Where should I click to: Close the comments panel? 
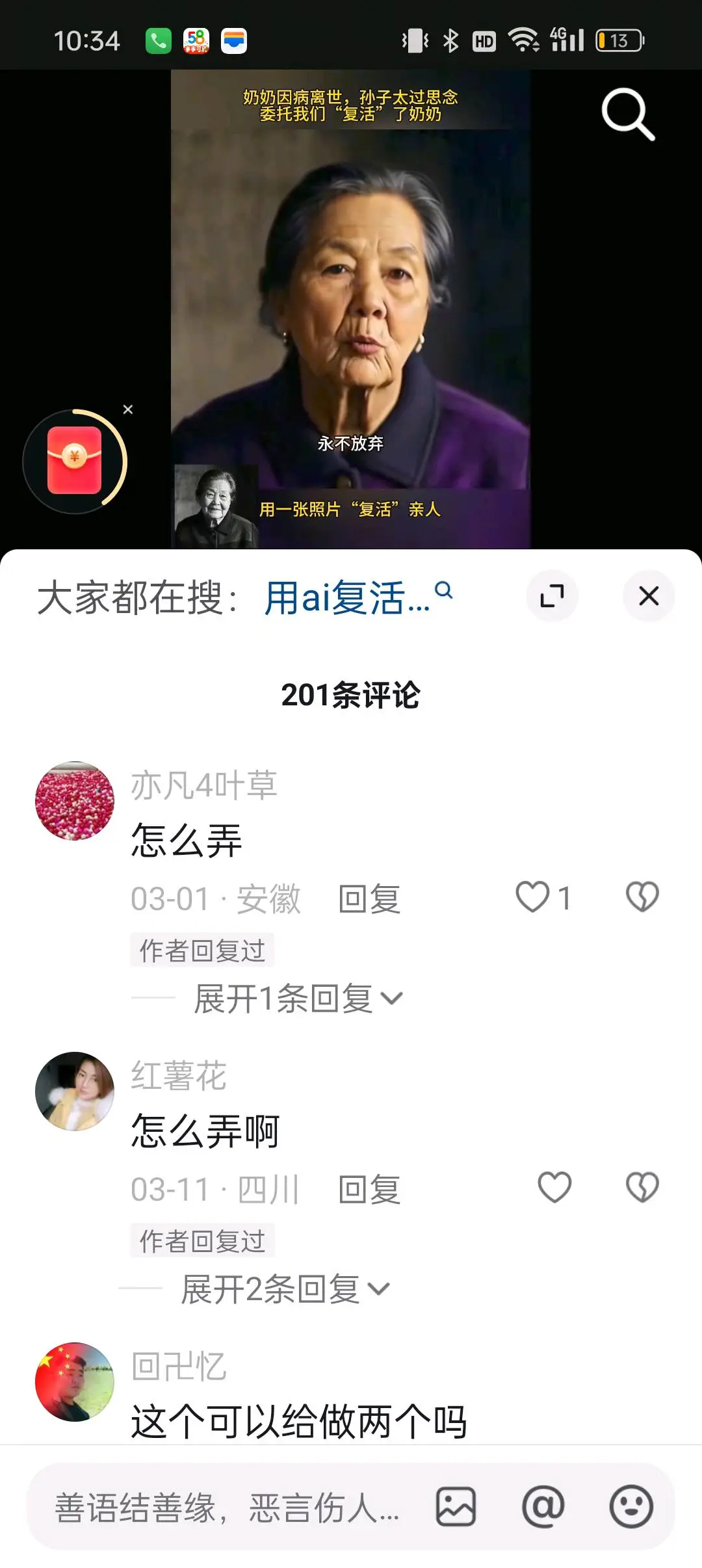pyautogui.click(x=648, y=596)
